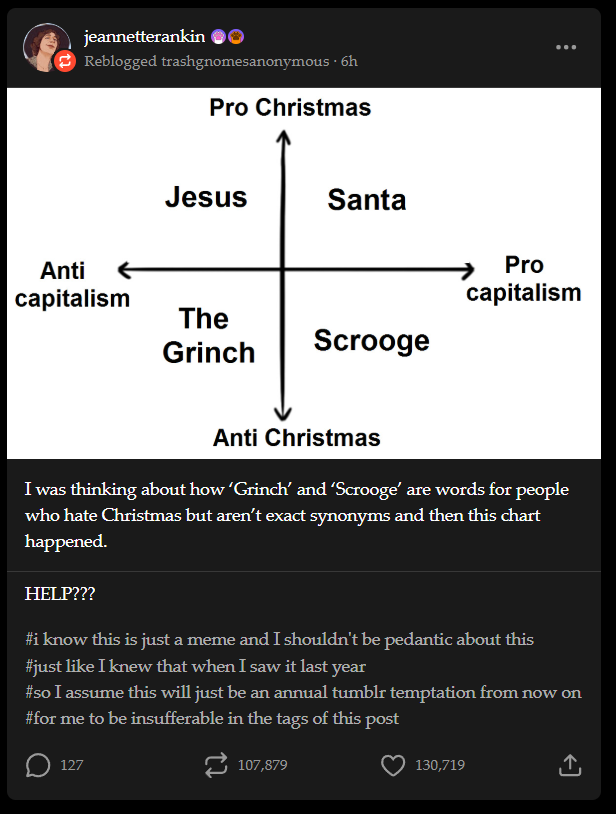Share this post
This screenshot has width=616, height=814.
(x=569, y=765)
